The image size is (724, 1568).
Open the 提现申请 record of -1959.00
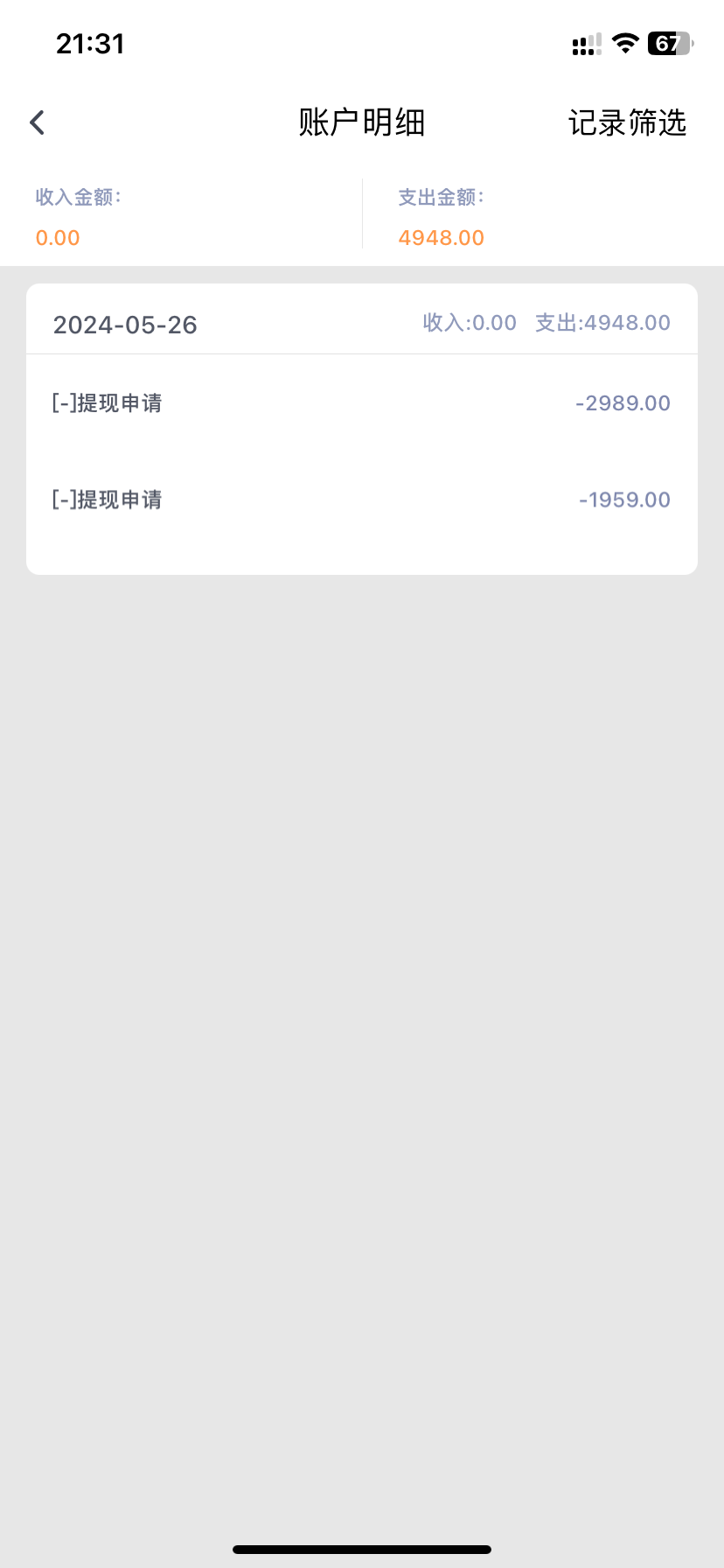[361, 500]
